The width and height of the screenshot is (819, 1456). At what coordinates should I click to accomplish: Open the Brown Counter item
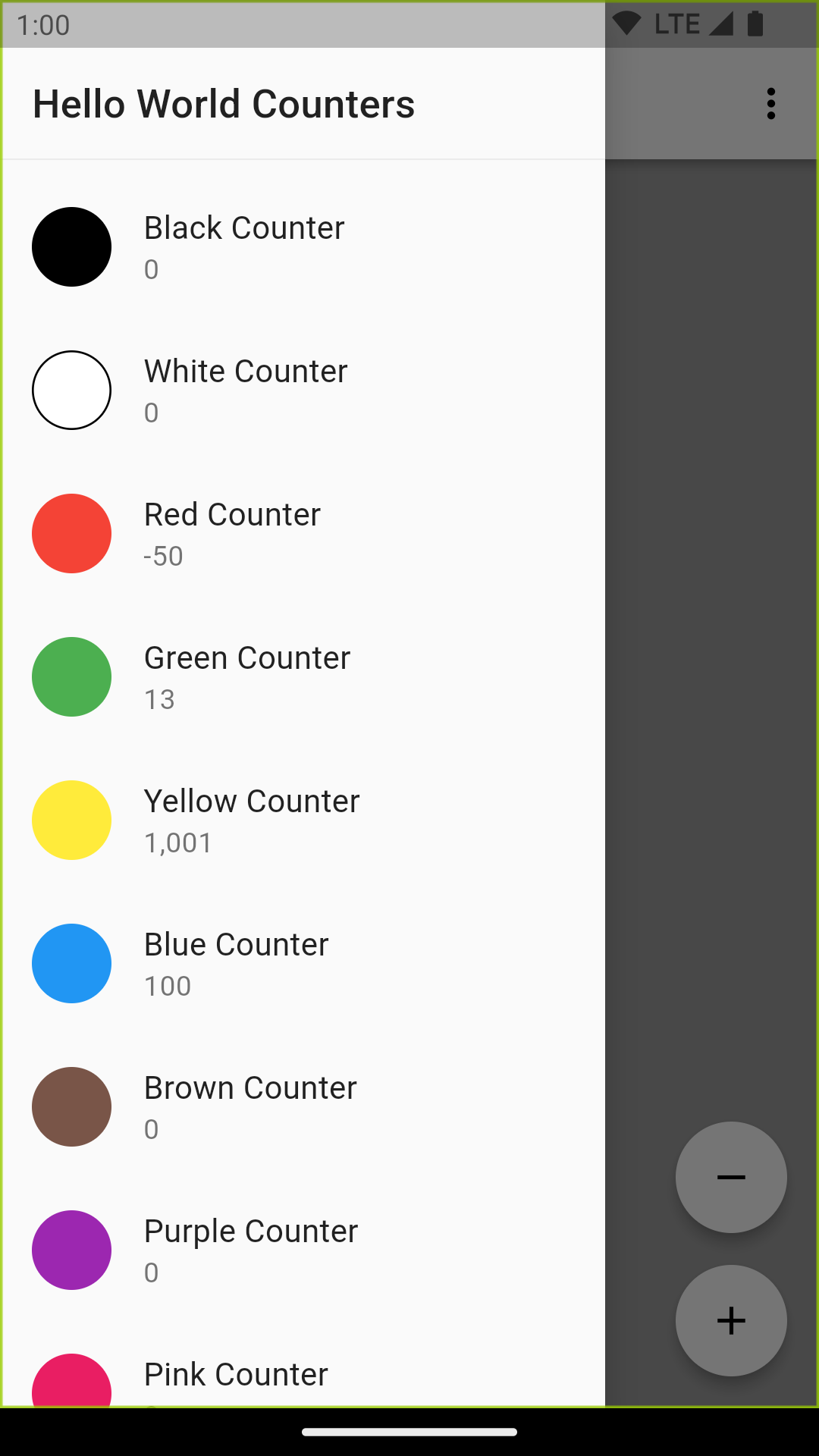[303, 1106]
